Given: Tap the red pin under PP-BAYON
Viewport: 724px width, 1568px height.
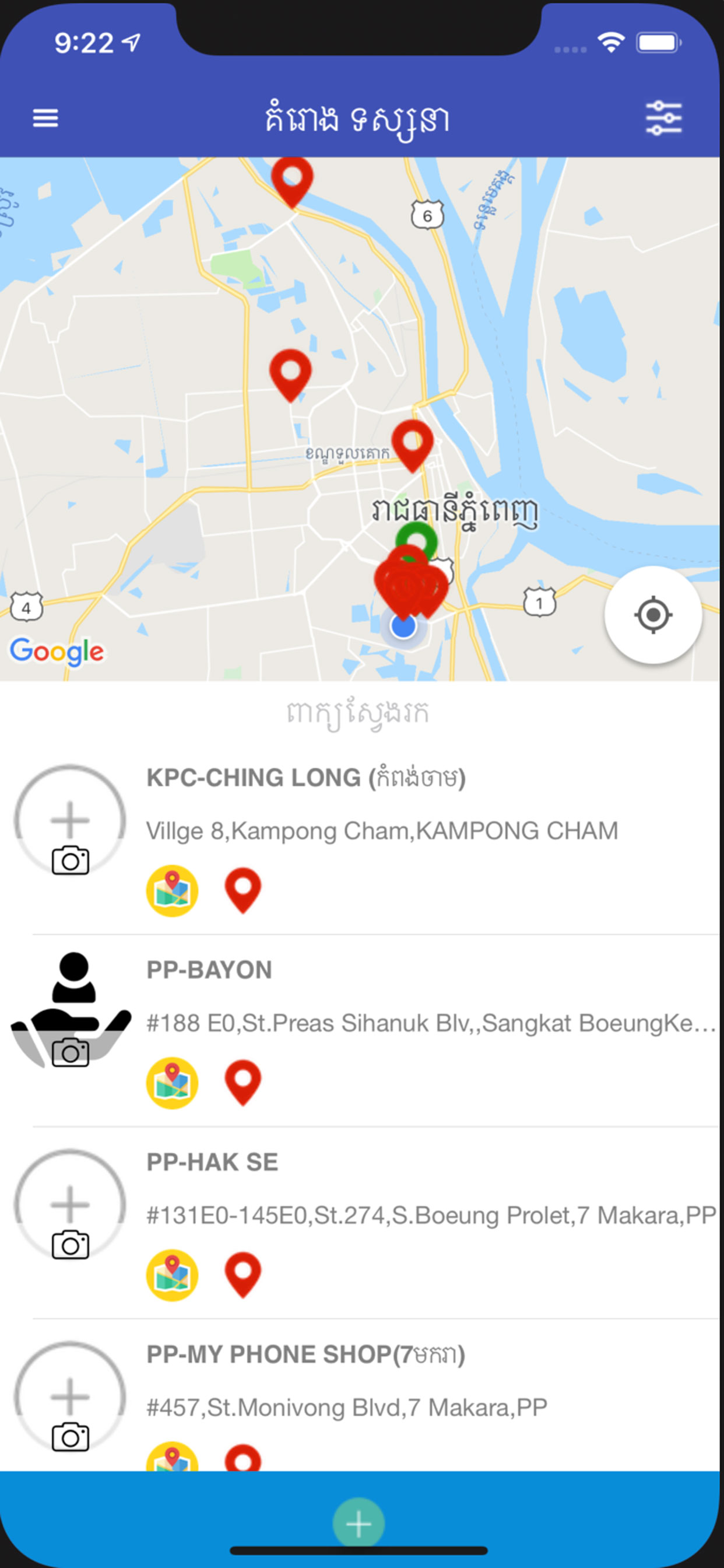Looking at the screenshot, I should pos(242,1083).
